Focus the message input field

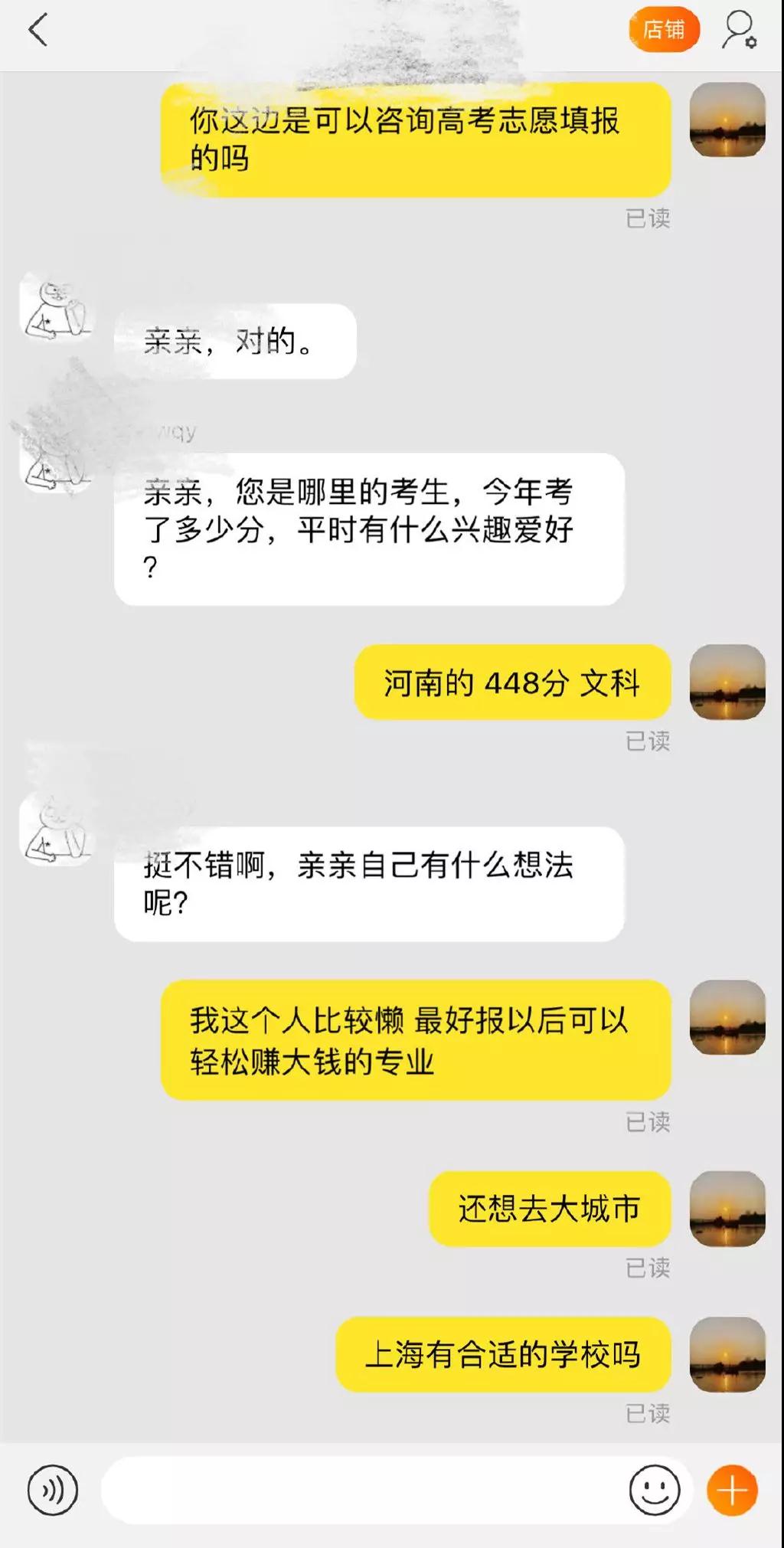coord(360,1490)
